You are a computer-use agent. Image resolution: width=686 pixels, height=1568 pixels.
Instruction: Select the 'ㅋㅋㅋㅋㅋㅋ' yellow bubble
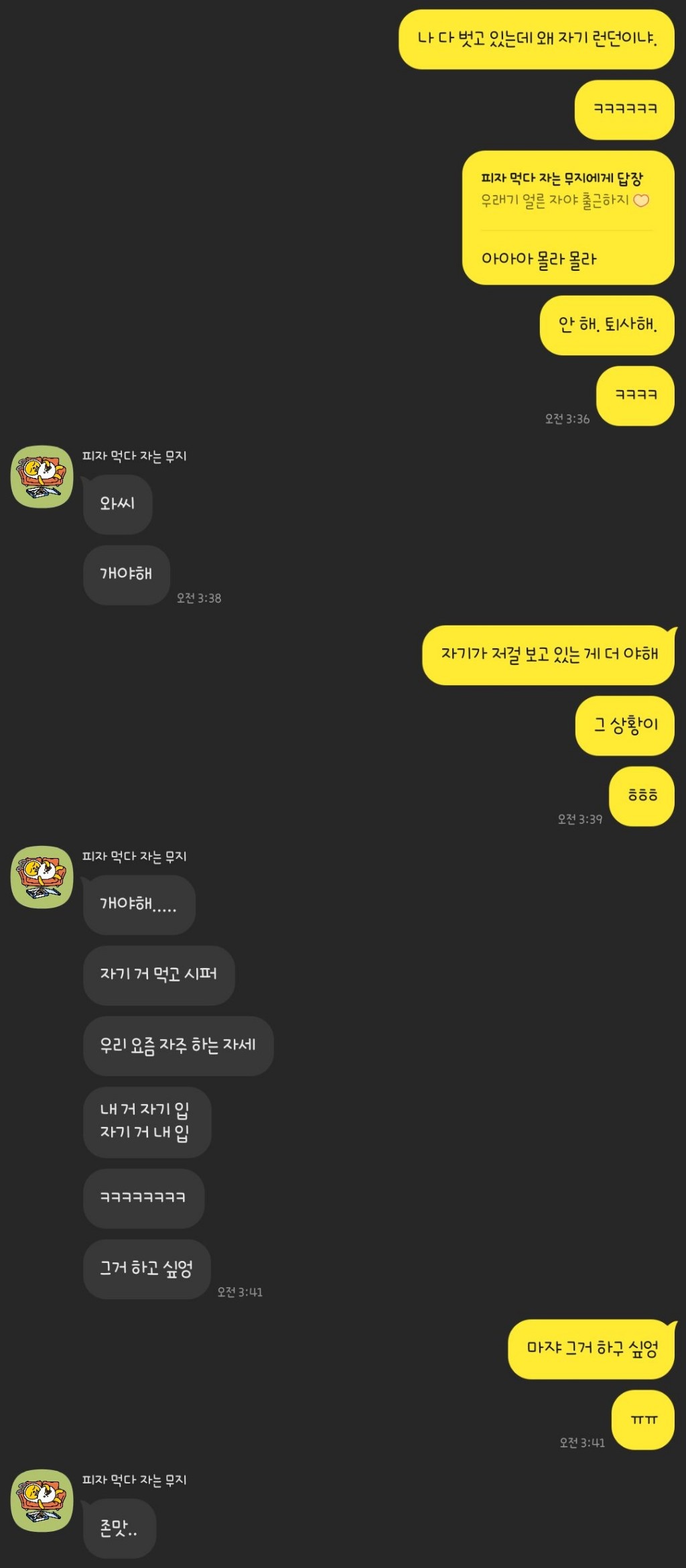(623, 110)
